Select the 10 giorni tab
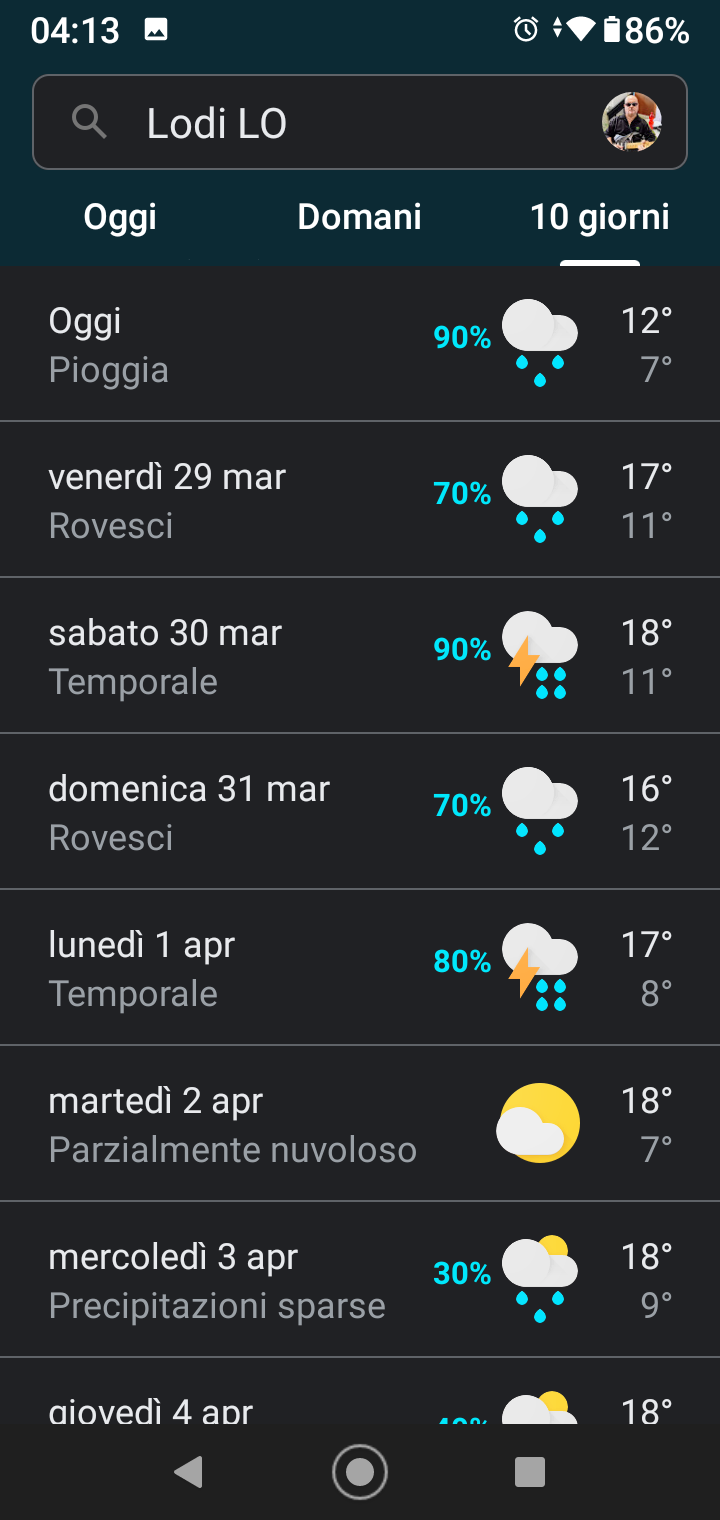Image resolution: width=720 pixels, height=1520 pixels. pos(599,217)
